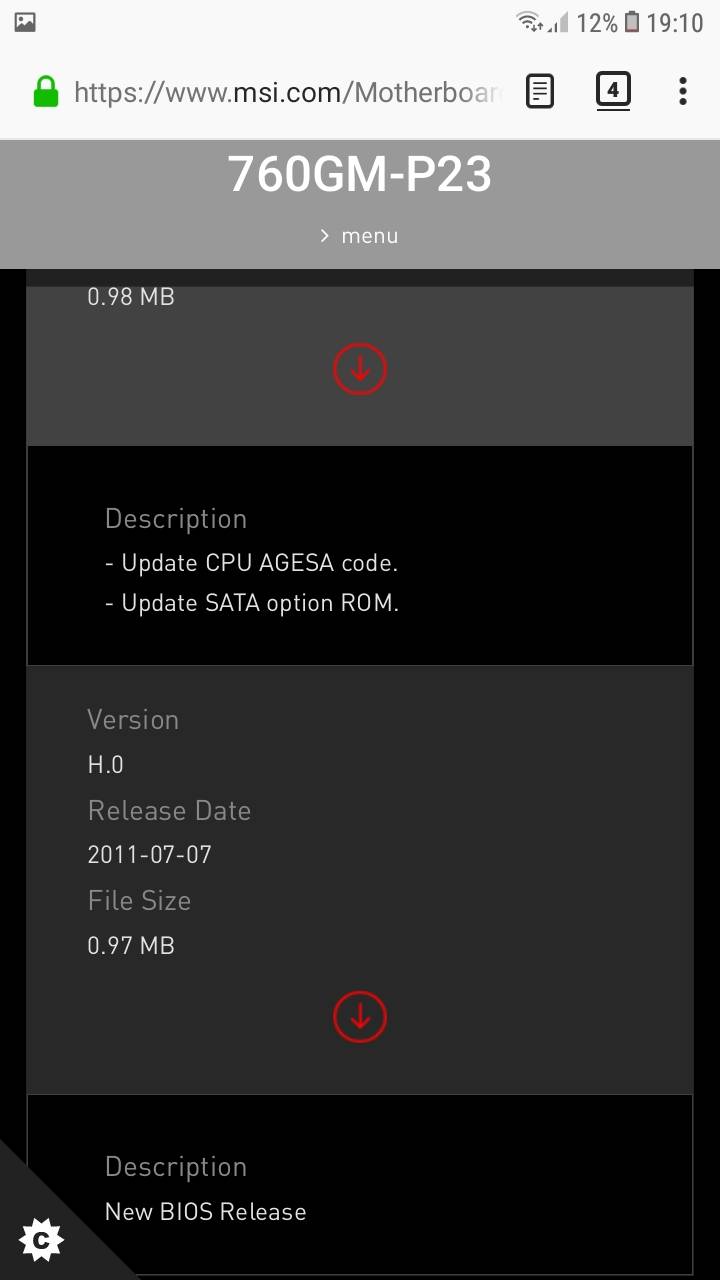Open the cookie settings gear icon
Image resolution: width=720 pixels, height=1280 pixels.
[41, 1240]
